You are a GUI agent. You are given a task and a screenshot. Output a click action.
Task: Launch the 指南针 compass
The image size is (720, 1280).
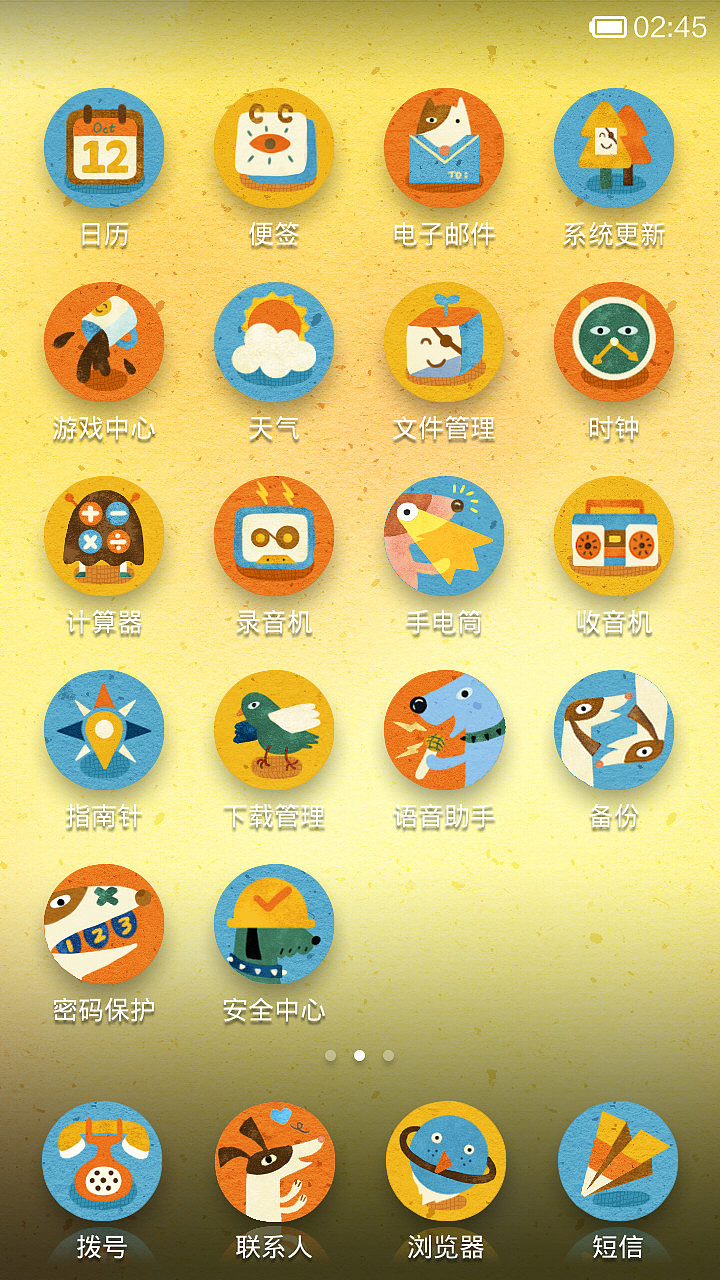pyautogui.click(x=104, y=731)
